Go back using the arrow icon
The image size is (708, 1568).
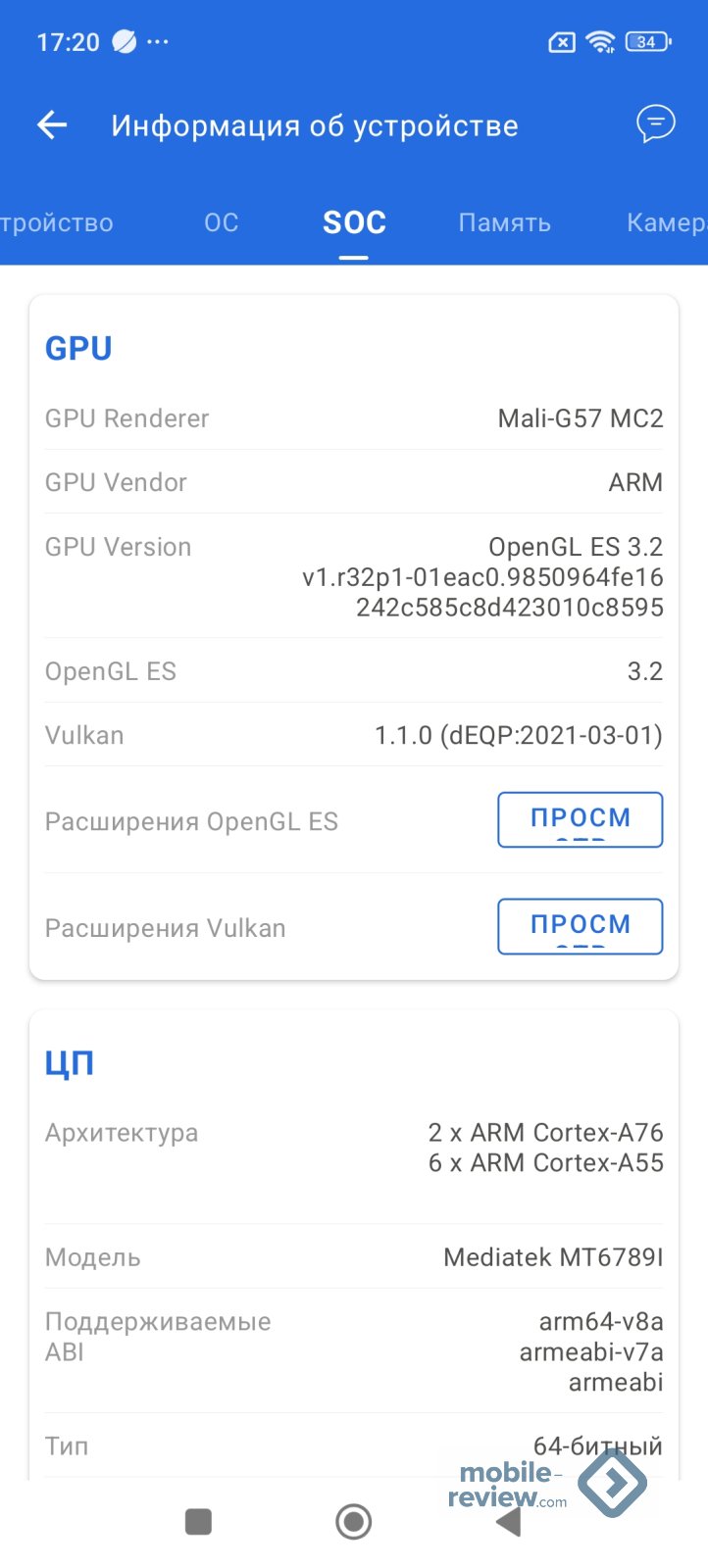52,125
